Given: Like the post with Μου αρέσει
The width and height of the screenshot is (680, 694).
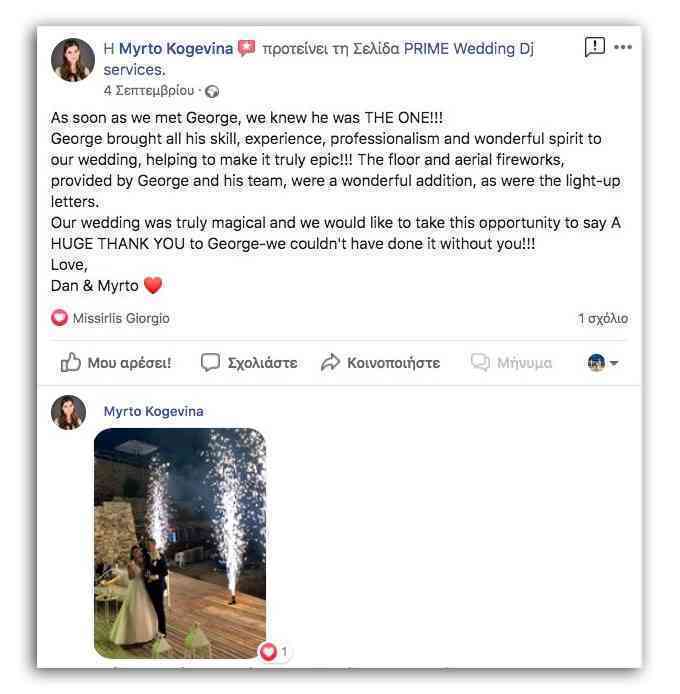Looking at the screenshot, I should (x=116, y=363).
